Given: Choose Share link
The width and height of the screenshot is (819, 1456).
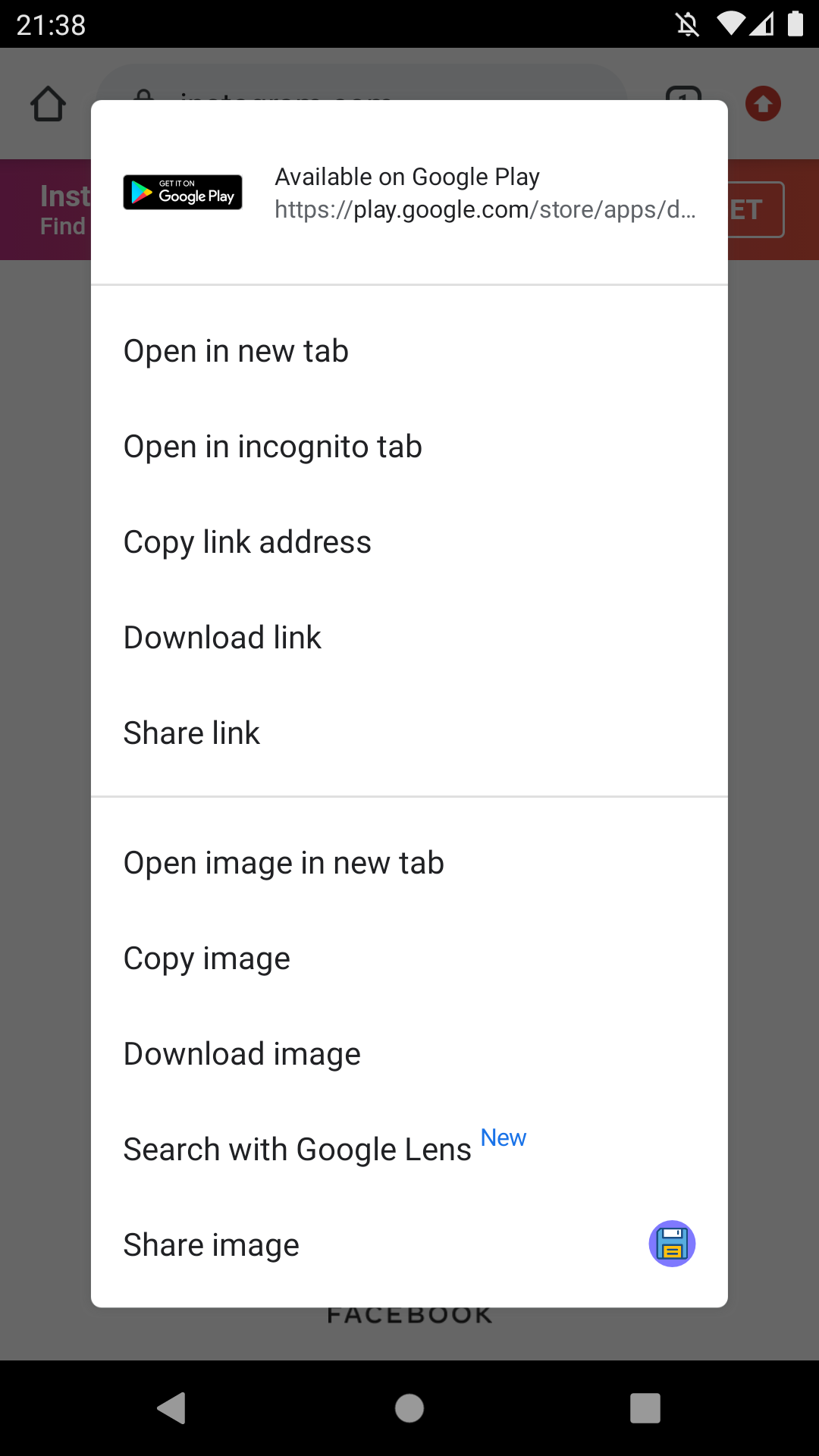Looking at the screenshot, I should point(409,733).
